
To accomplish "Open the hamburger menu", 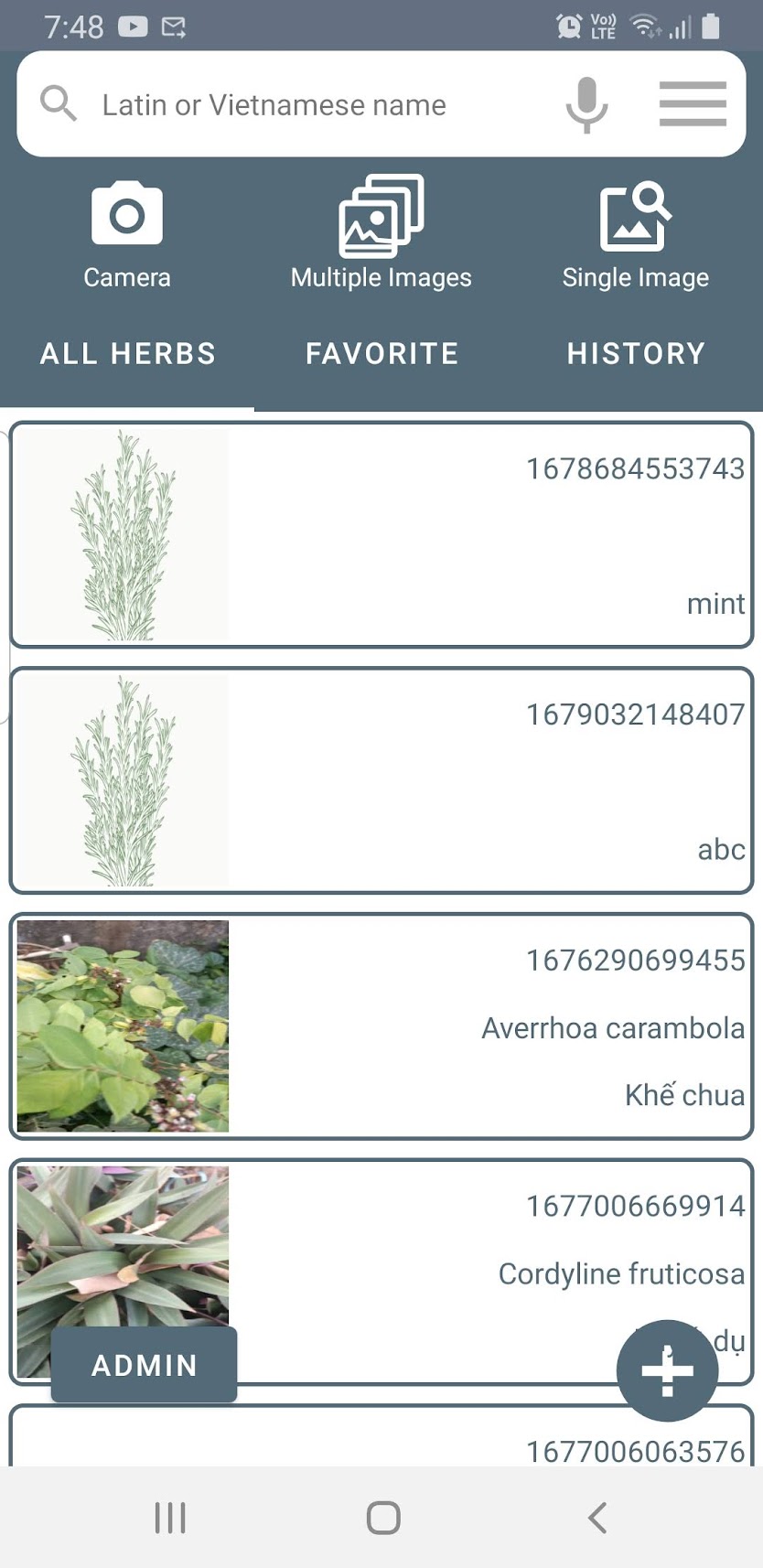I will [693, 104].
